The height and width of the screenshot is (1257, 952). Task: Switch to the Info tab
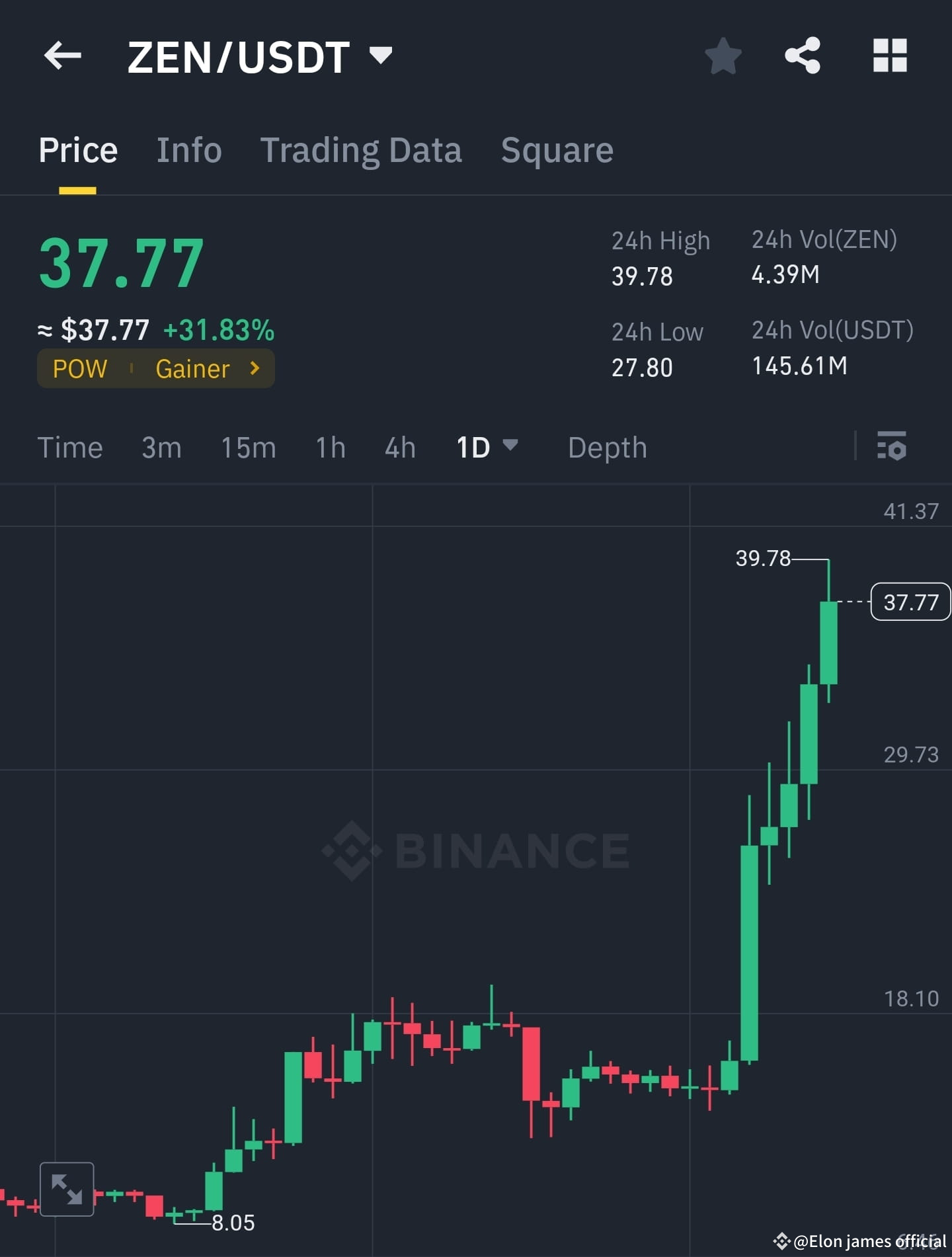[x=189, y=149]
